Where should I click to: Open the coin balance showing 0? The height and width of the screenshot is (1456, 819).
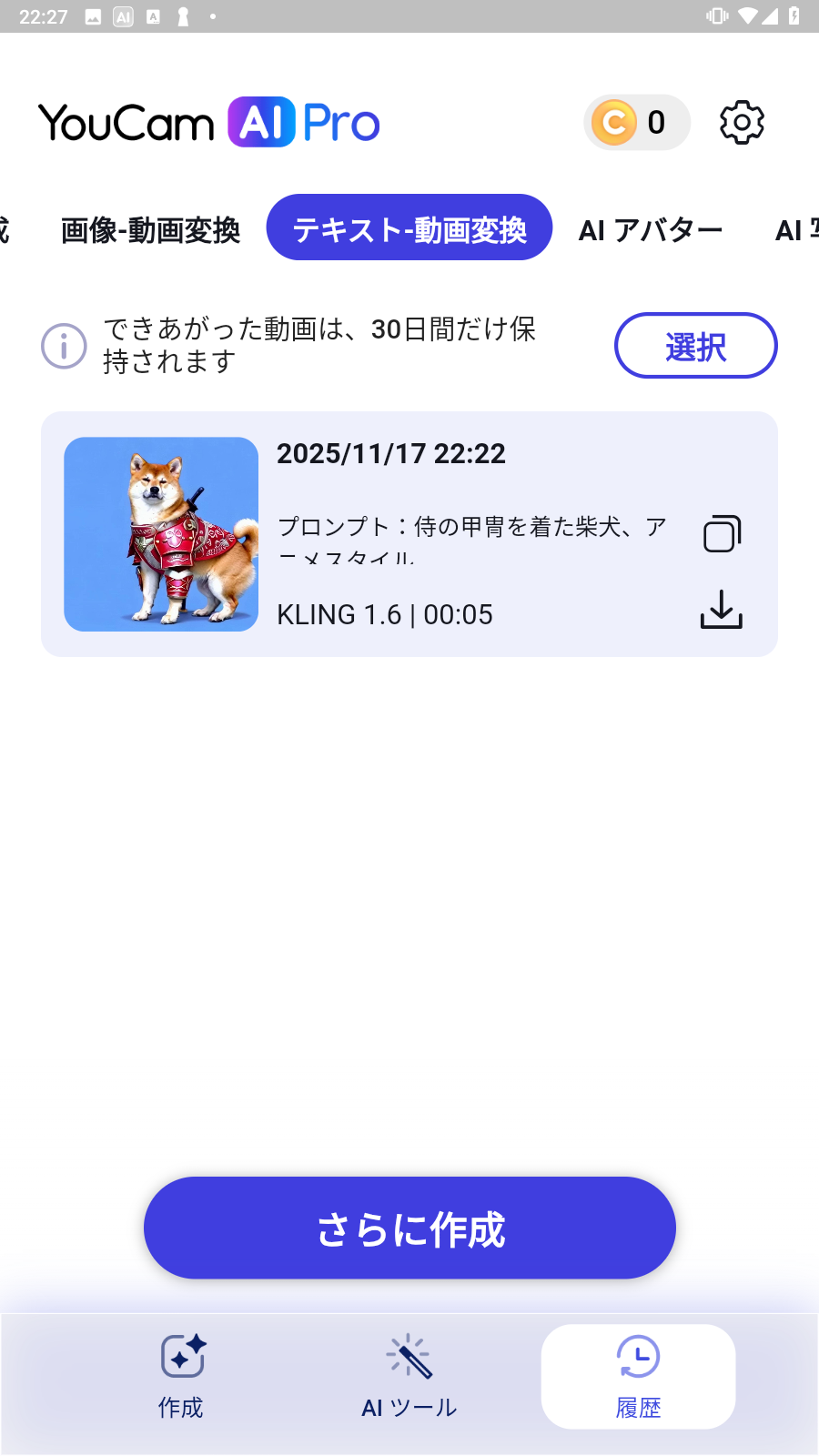click(636, 123)
